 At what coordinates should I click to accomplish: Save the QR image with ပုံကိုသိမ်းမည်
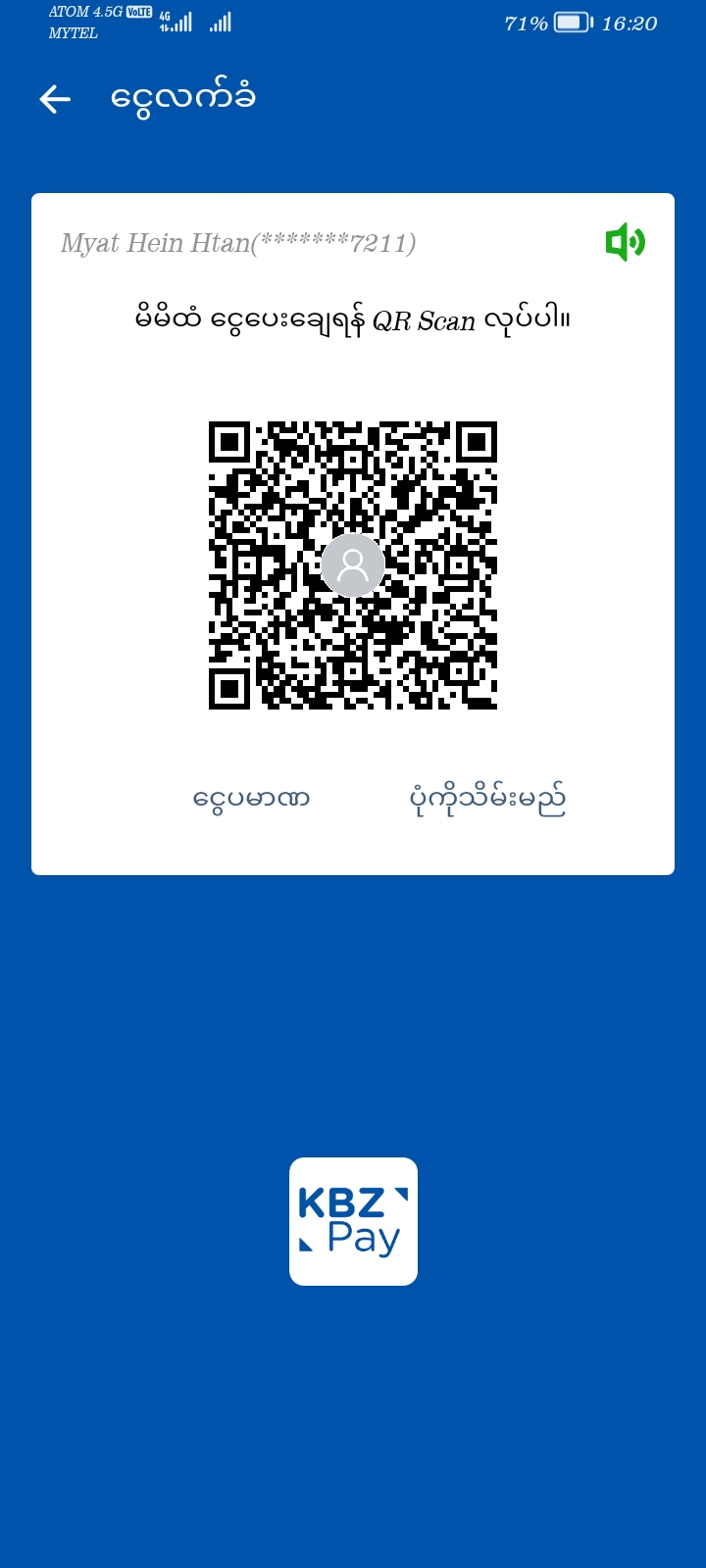(x=487, y=799)
